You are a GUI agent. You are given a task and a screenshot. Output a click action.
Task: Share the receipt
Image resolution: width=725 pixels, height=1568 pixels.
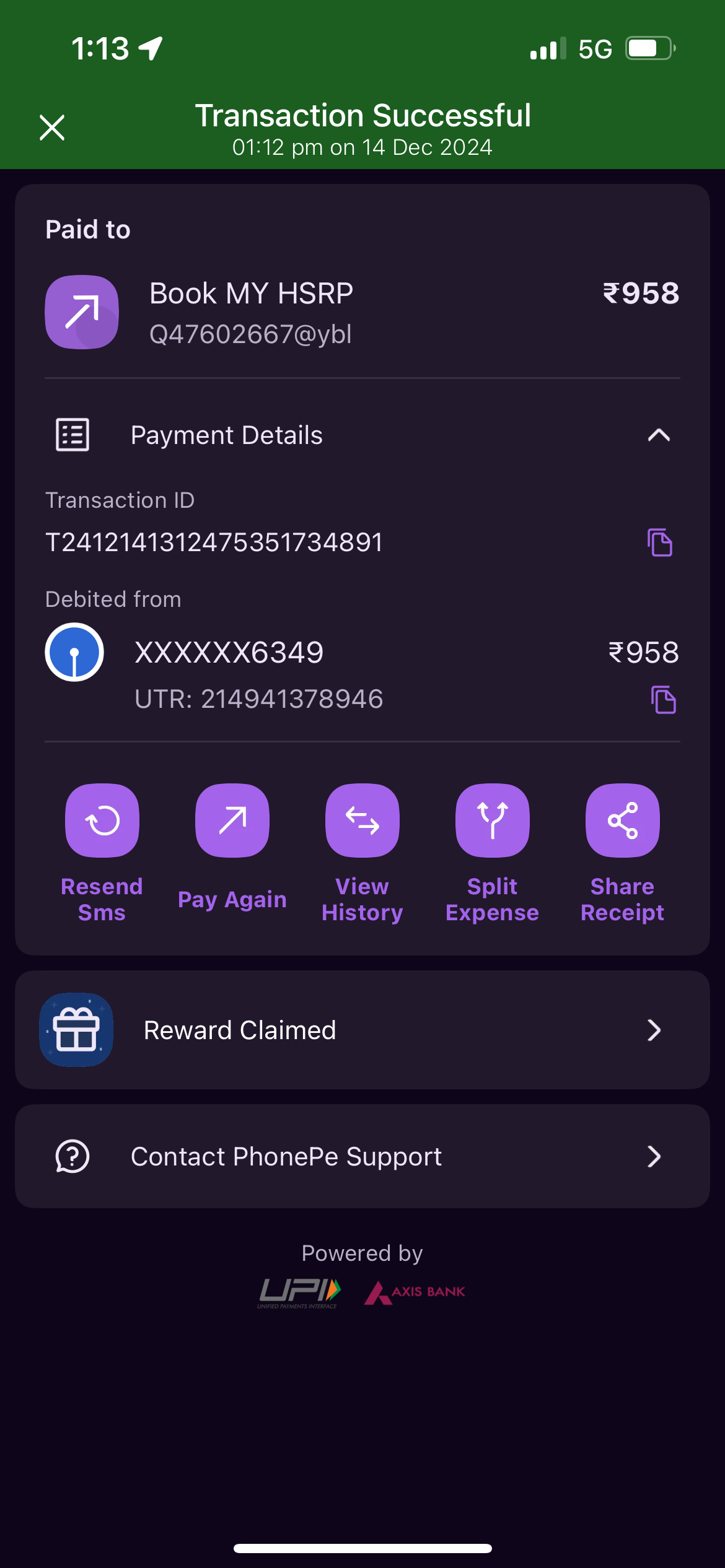pos(623,821)
